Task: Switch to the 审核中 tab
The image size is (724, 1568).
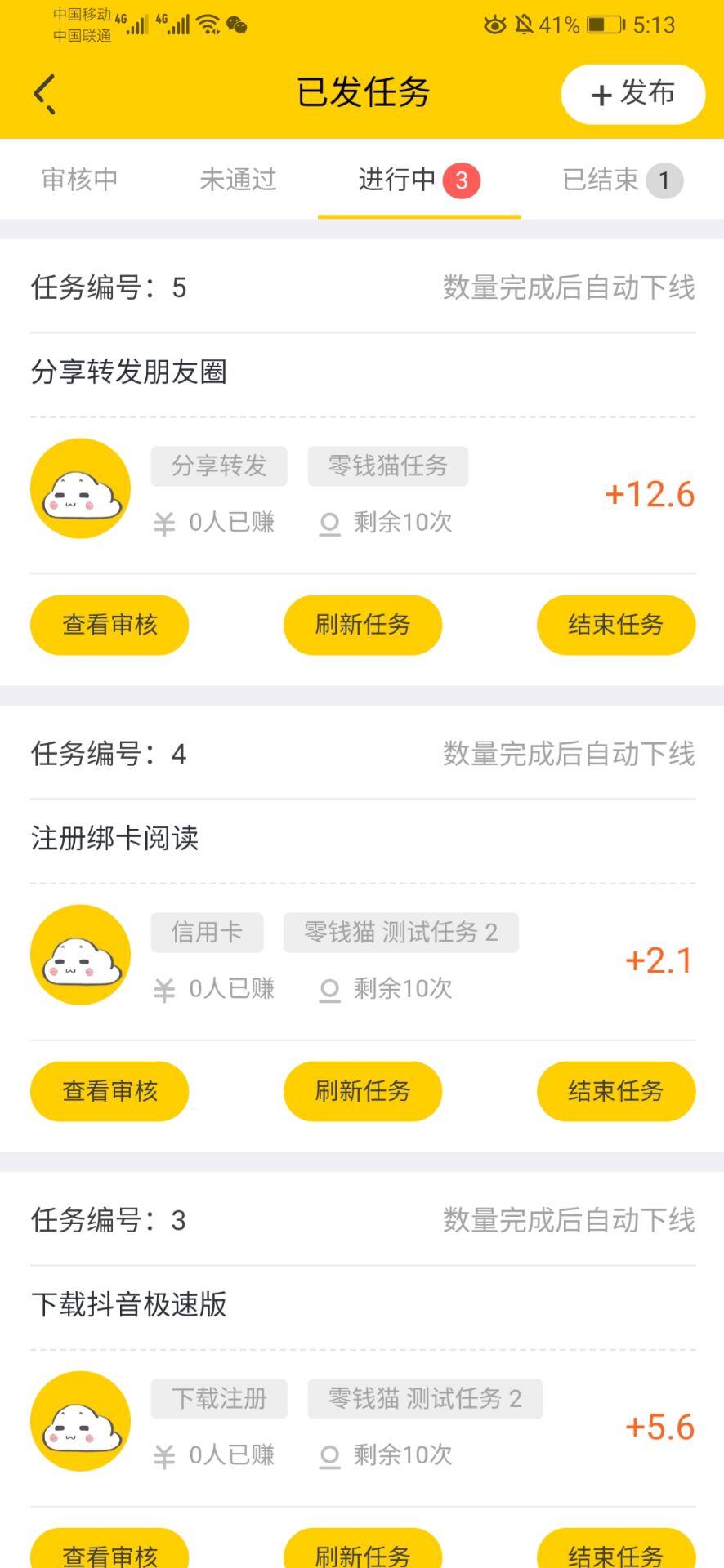Action: click(x=78, y=180)
